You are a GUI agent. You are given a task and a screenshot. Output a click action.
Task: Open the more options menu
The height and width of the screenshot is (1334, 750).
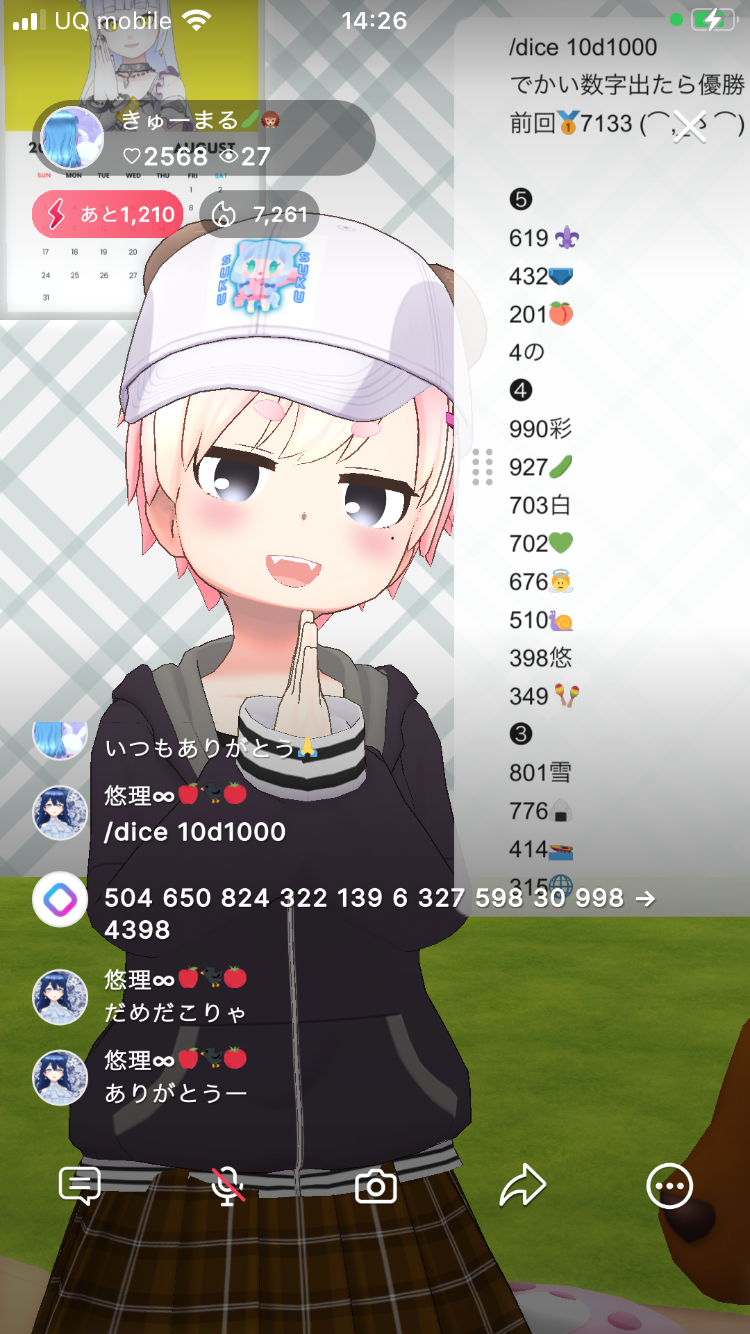coord(669,1186)
